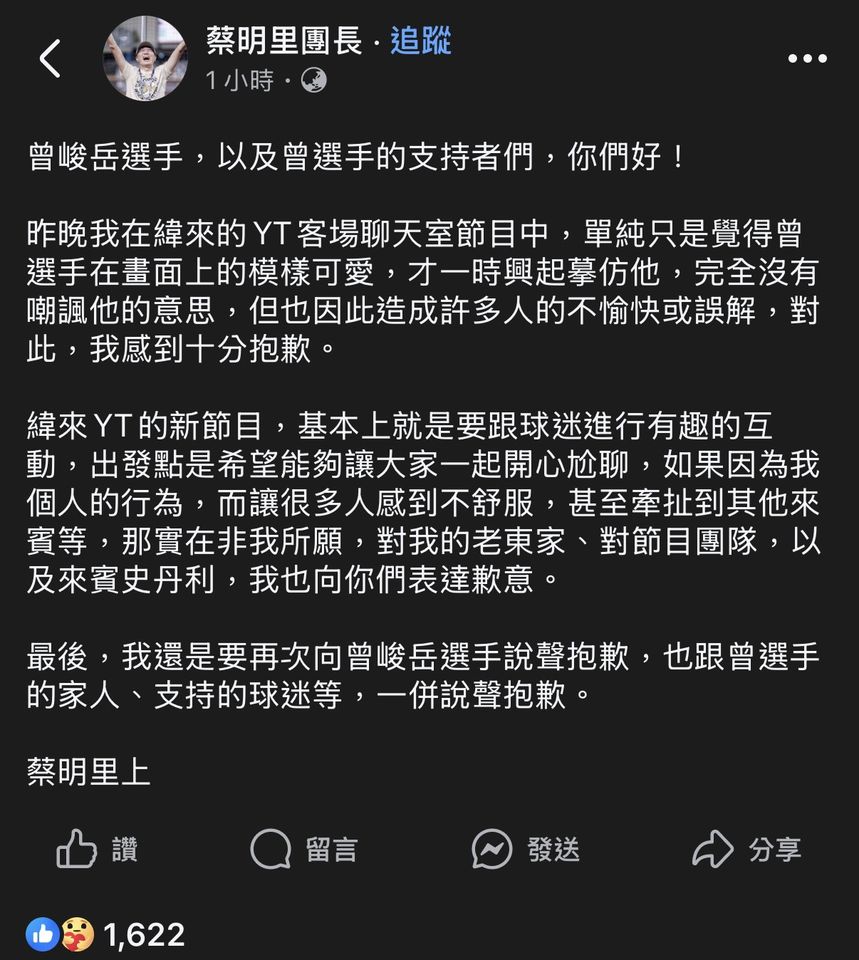Send the post via 發送
This screenshot has height=960, width=859.
pos(526,850)
